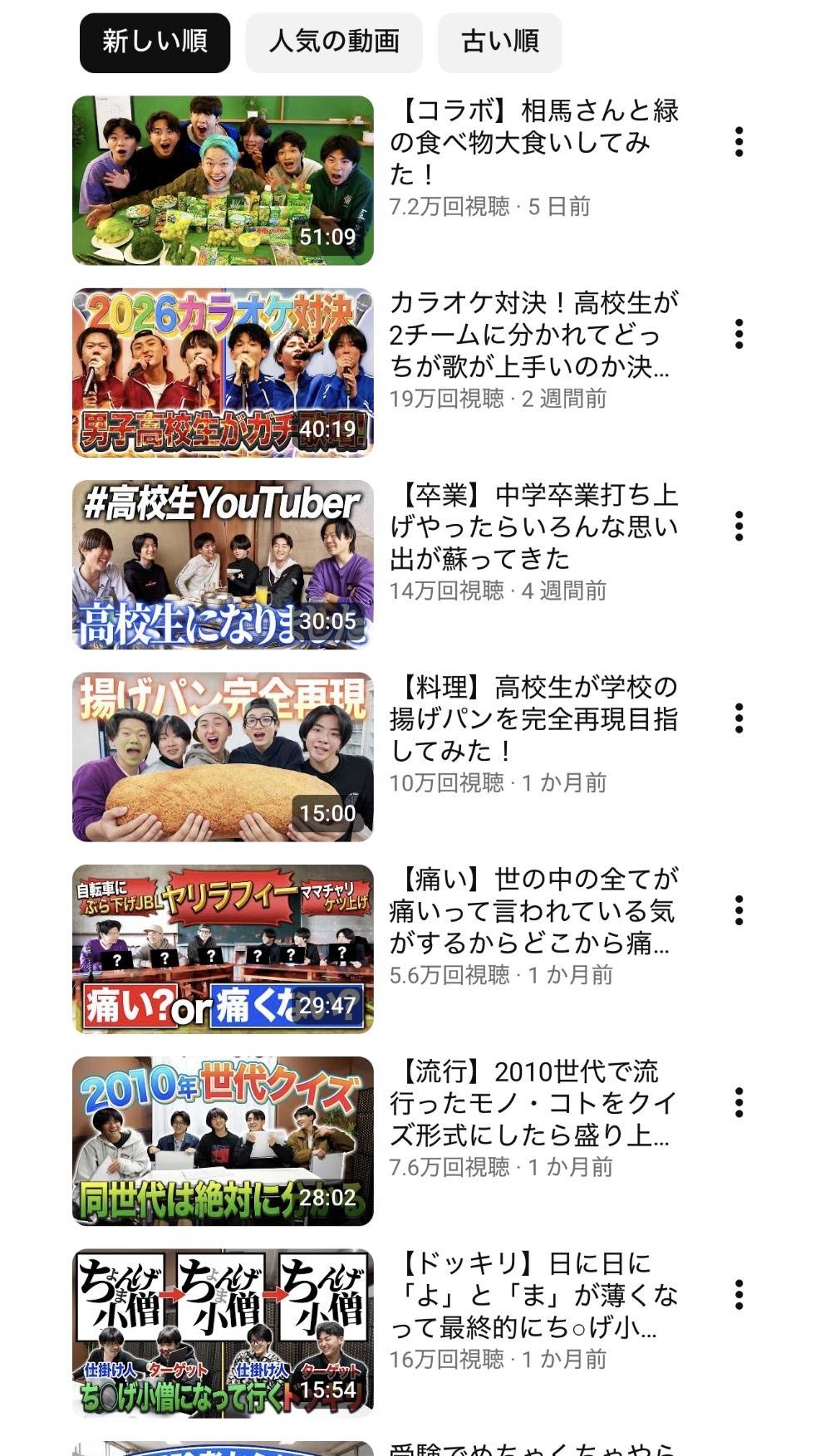Open overflow menu for the 【痛い】 video
The width and height of the screenshot is (835, 1456).
tap(739, 911)
